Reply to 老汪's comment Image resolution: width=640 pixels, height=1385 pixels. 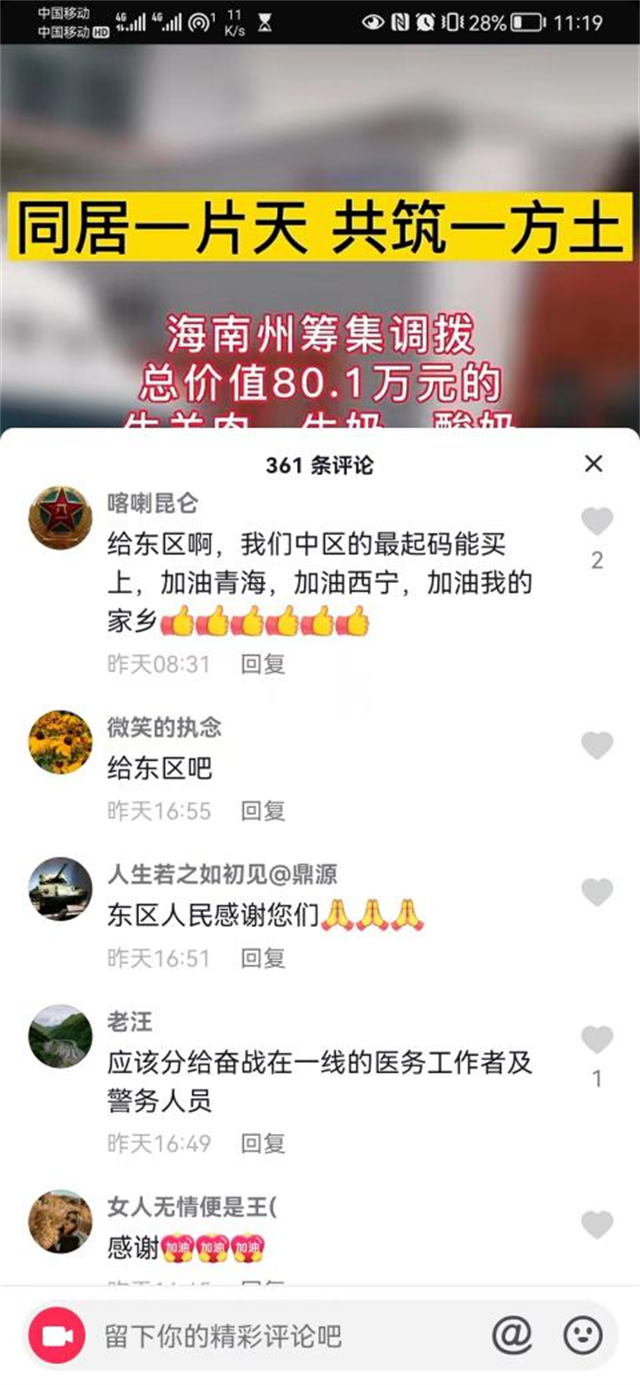[x=263, y=1142]
